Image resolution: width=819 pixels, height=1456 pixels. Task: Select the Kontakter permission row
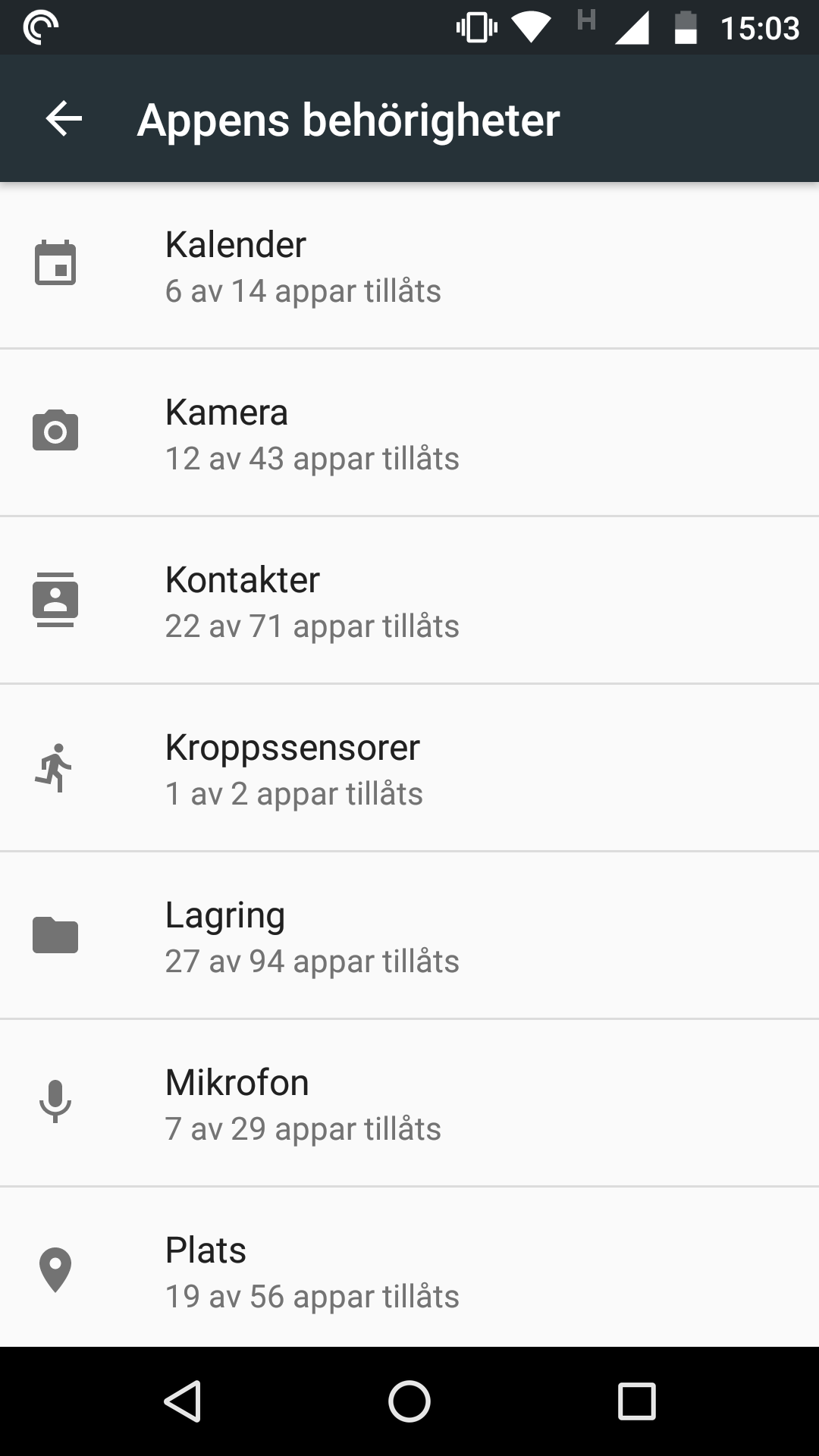tap(409, 601)
